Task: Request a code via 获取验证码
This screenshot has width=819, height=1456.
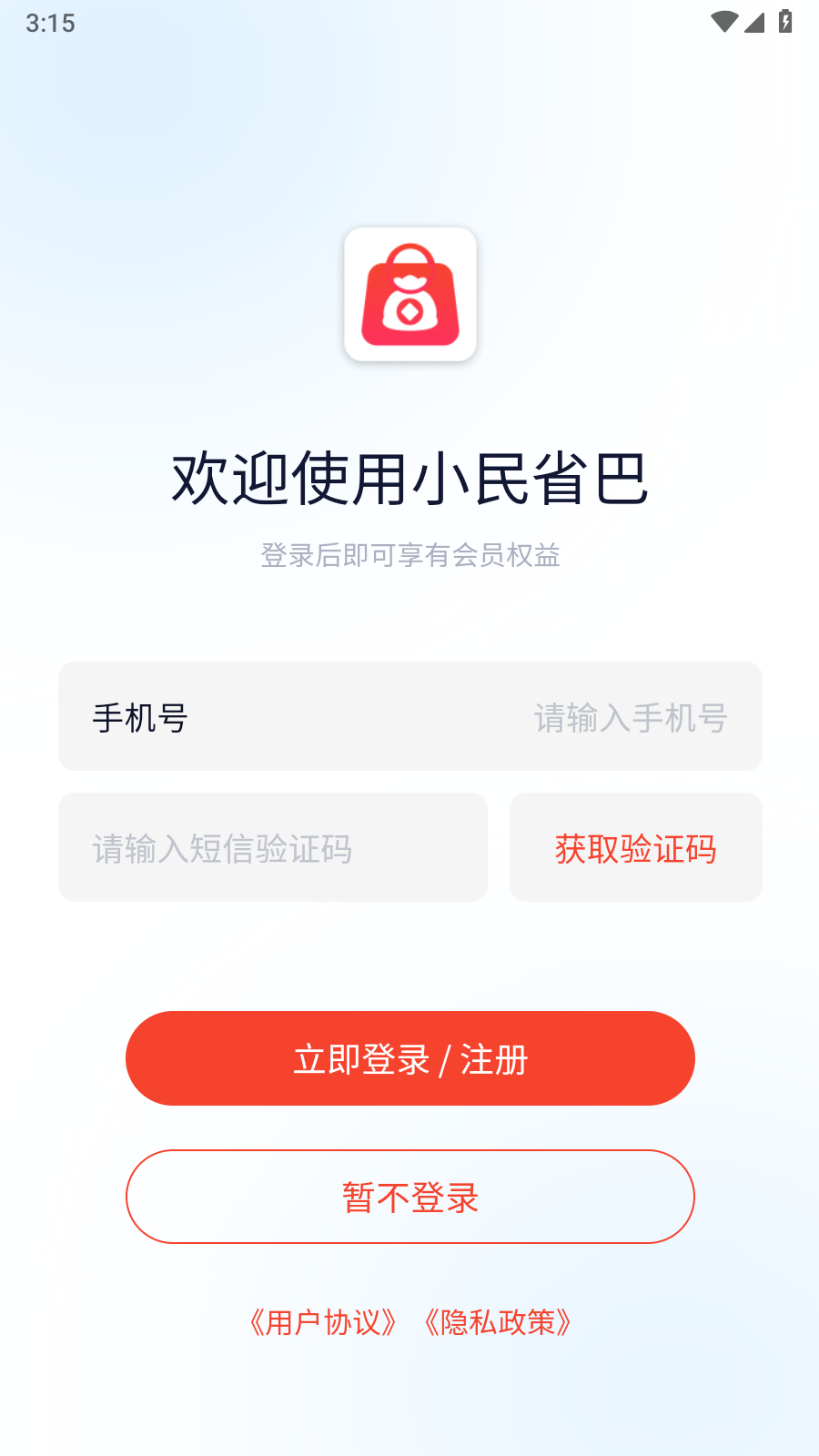Action: pos(635,848)
